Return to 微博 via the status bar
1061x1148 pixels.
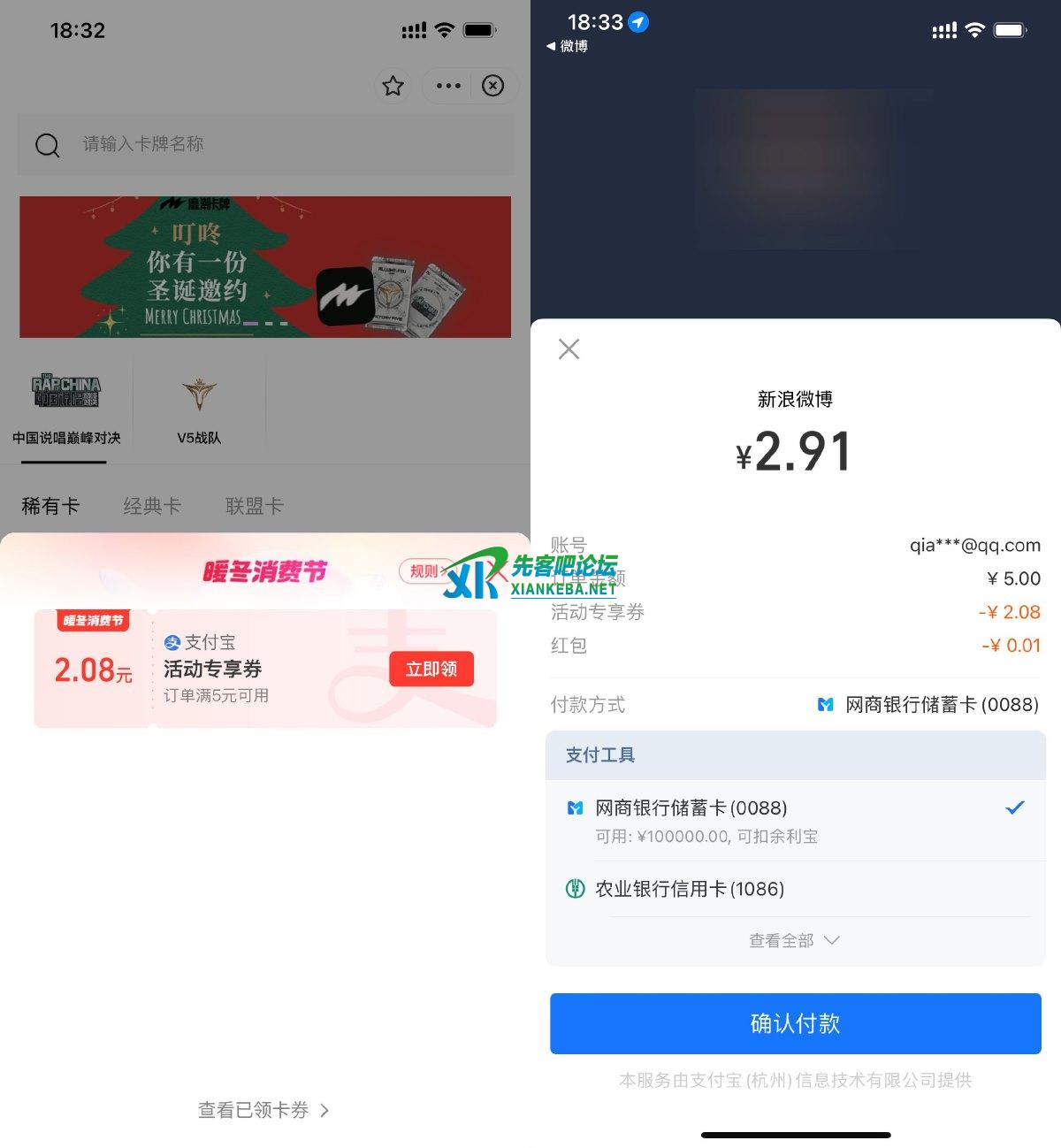(x=568, y=46)
